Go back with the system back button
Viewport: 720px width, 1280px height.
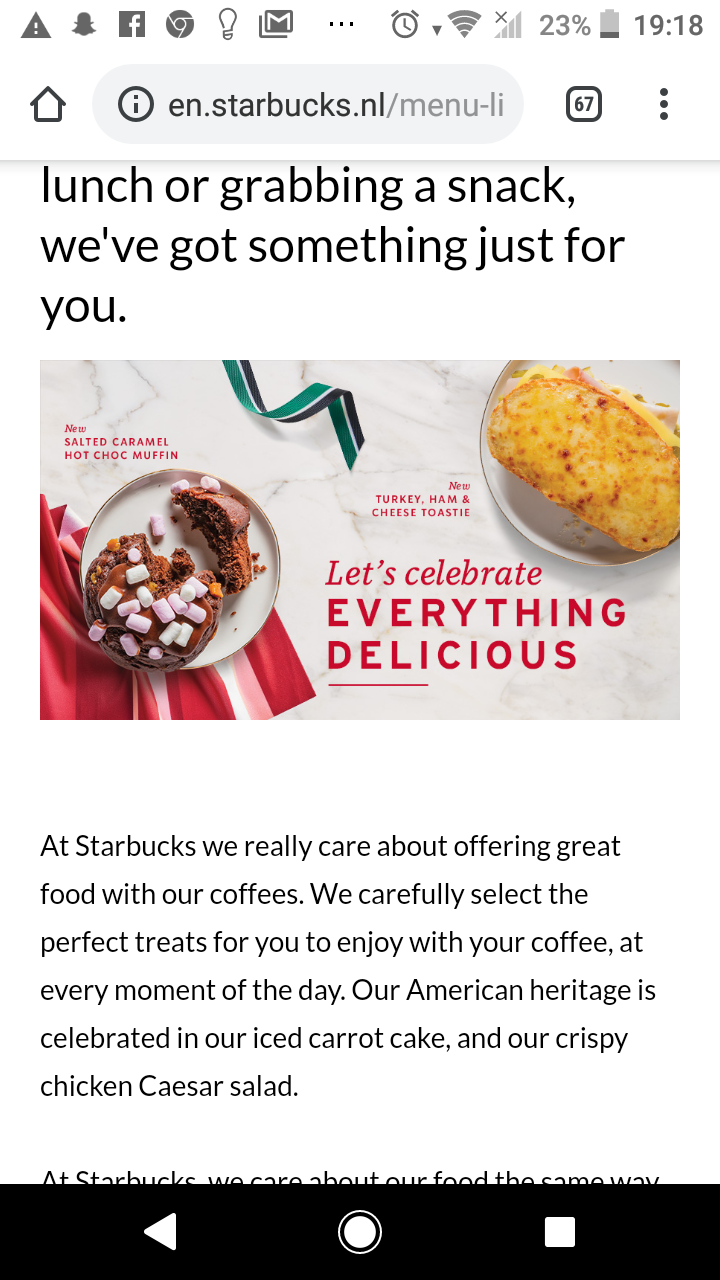tap(160, 1232)
